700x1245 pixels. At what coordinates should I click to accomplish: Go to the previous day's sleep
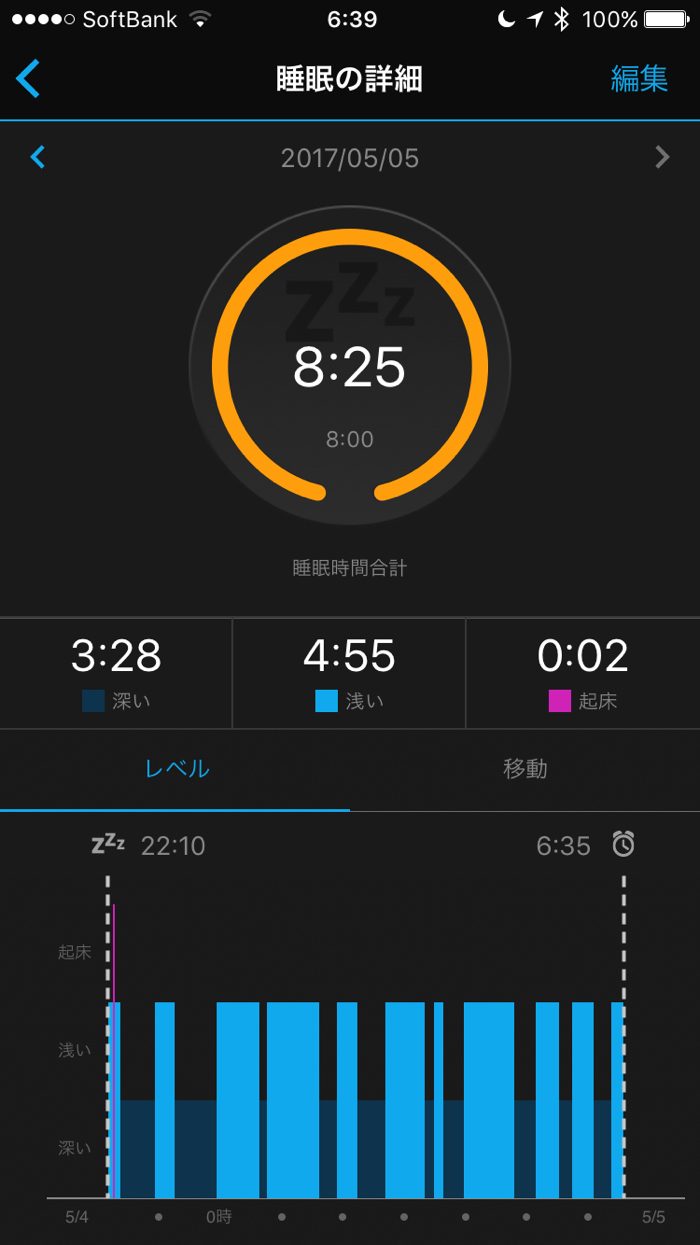click(38, 157)
